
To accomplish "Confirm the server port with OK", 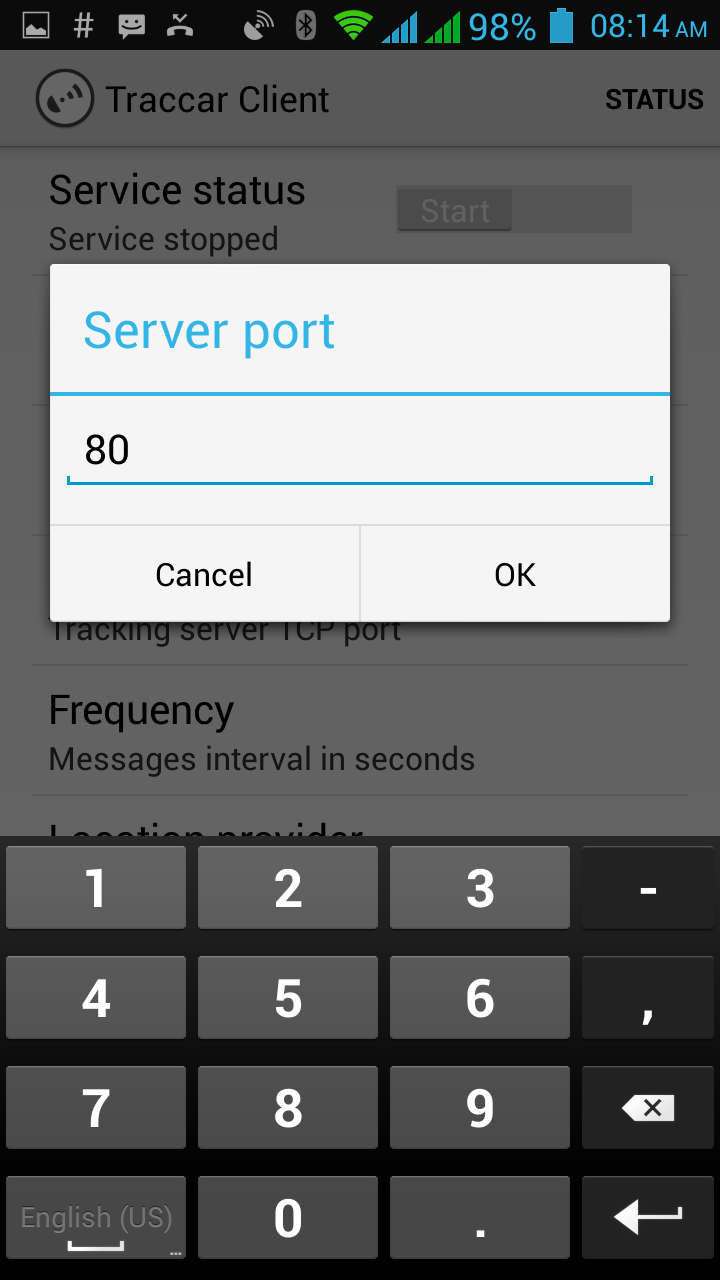I will 515,574.
